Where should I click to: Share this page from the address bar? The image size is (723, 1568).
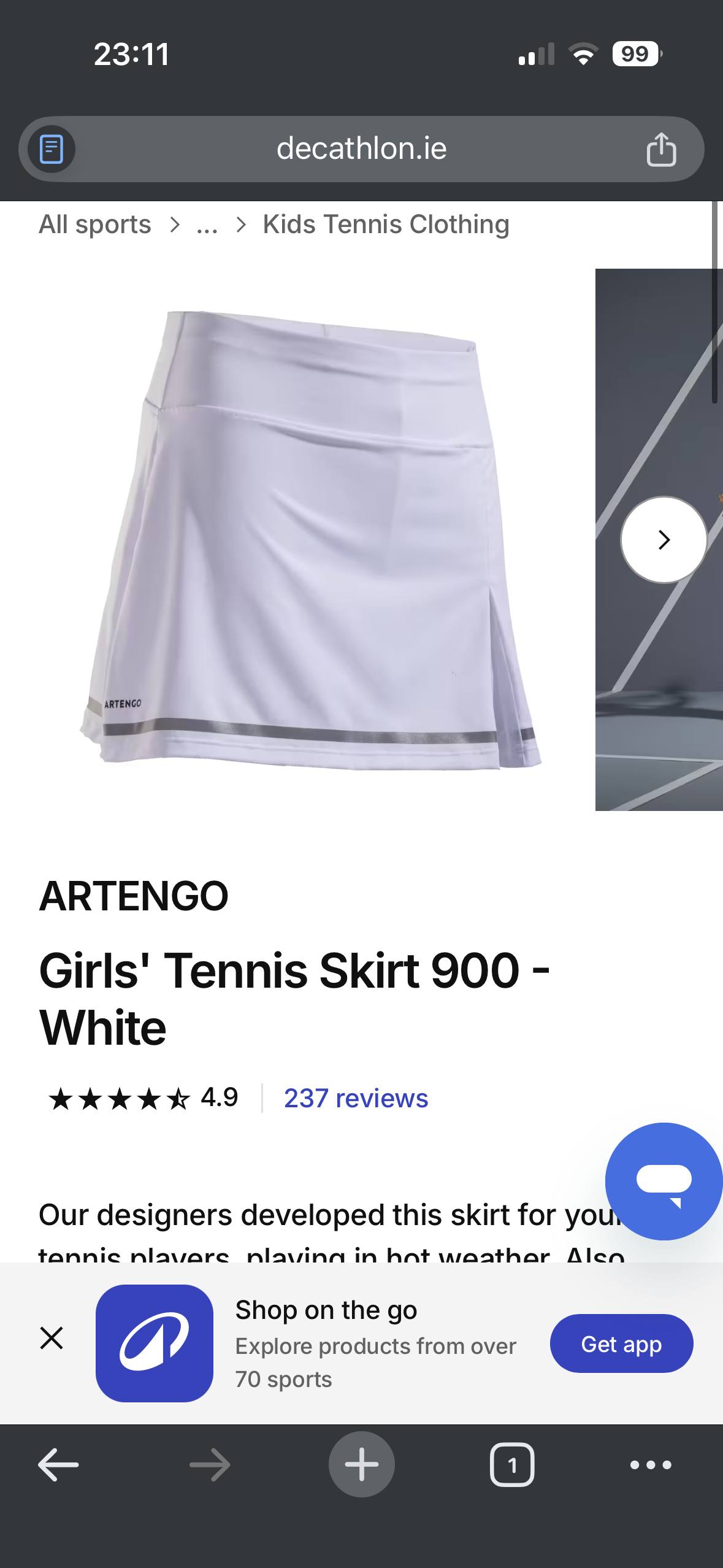click(x=660, y=149)
